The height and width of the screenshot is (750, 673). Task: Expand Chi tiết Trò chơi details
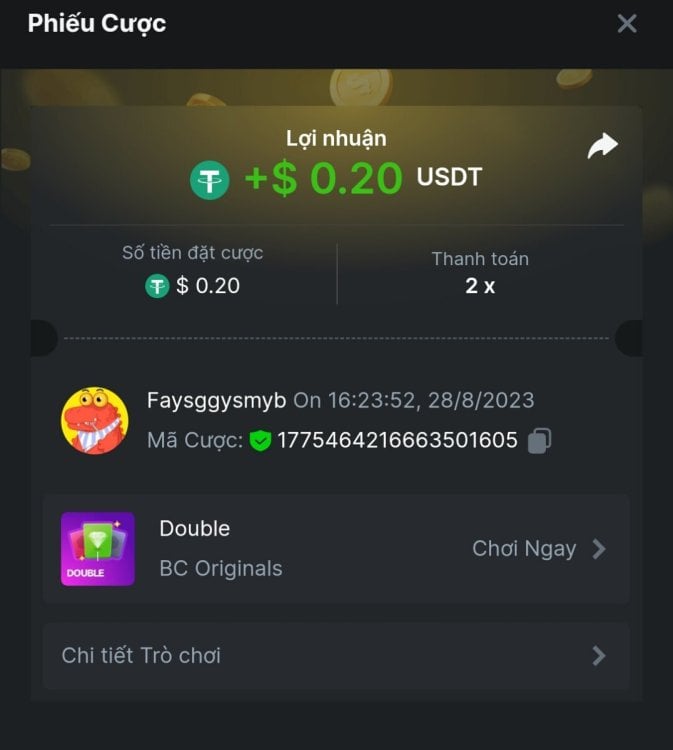pos(336,656)
